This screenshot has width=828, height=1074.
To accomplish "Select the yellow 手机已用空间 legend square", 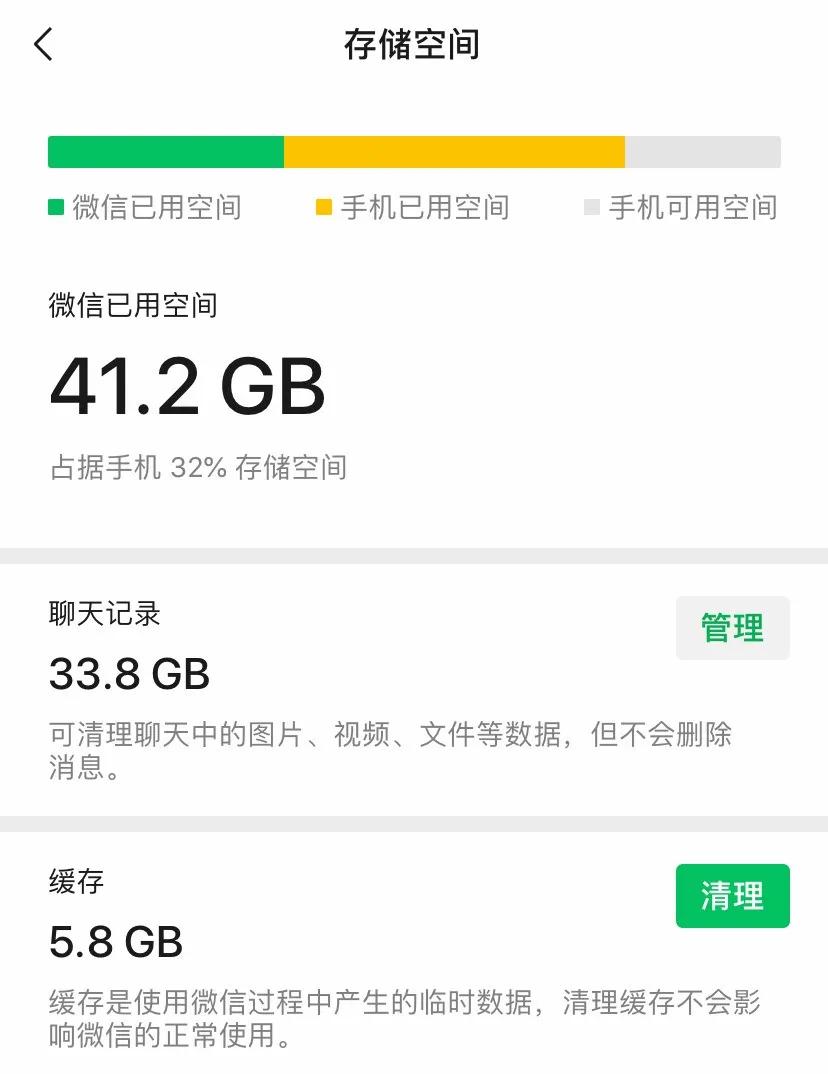I will pos(323,207).
